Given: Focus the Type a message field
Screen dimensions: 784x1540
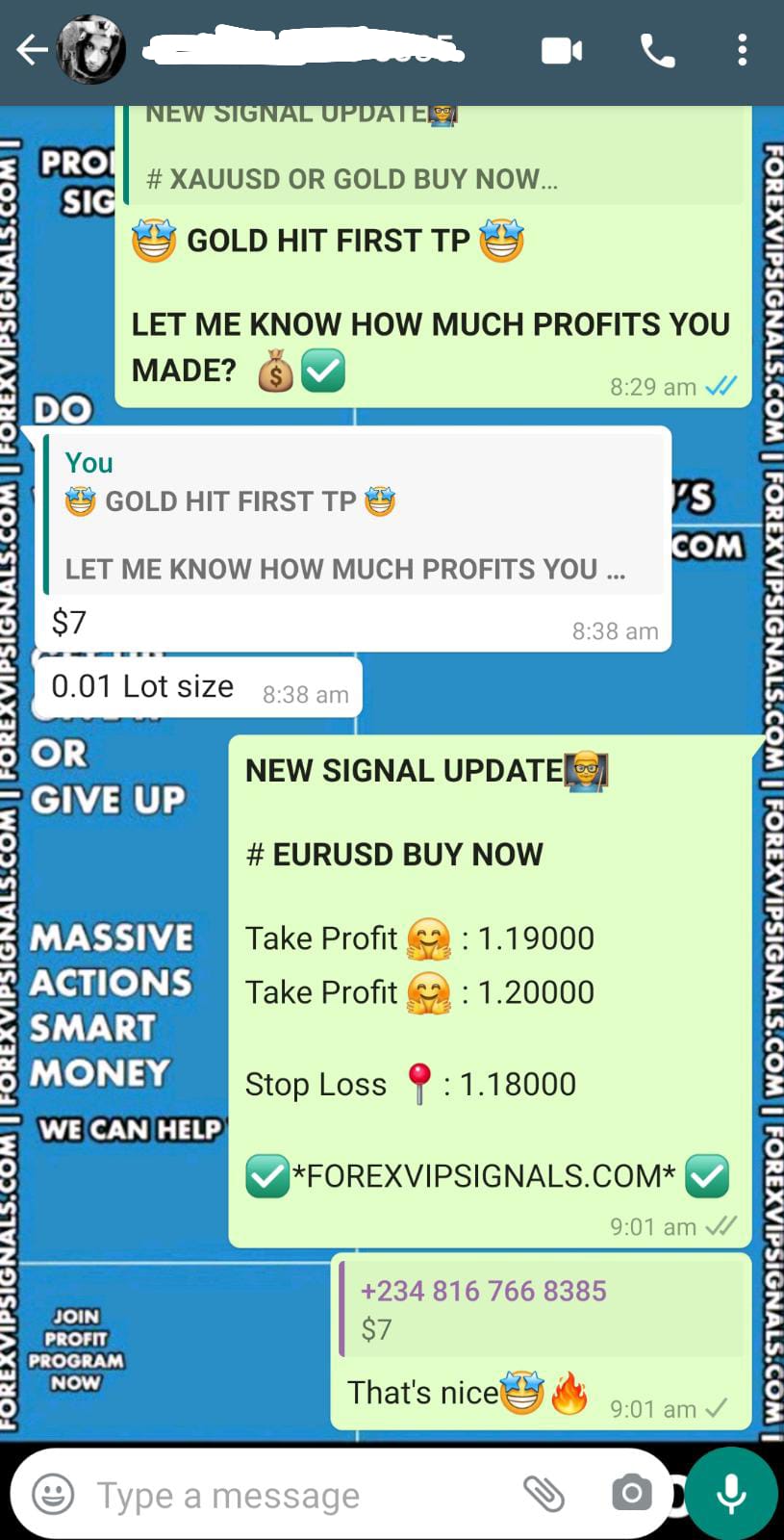Looking at the screenshot, I should [x=289, y=1495].
